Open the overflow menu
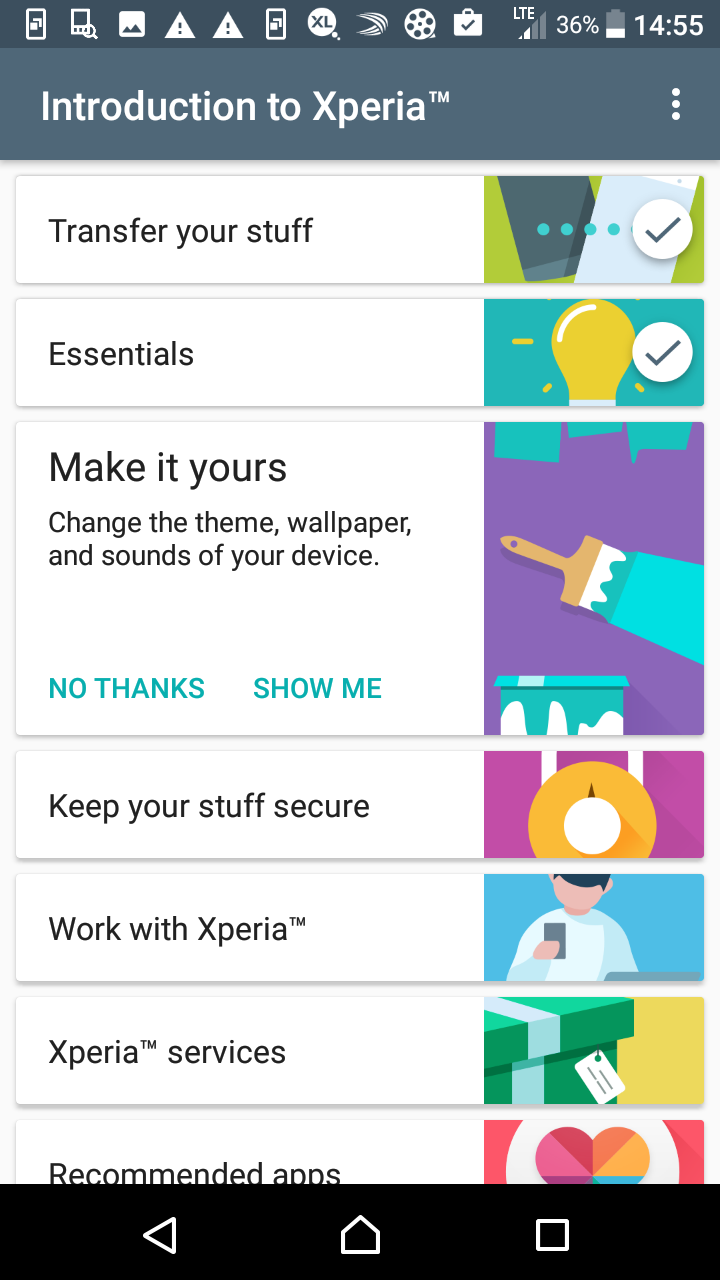Image resolution: width=720 pixels, height=1280 pixels. tap(676, 105)
